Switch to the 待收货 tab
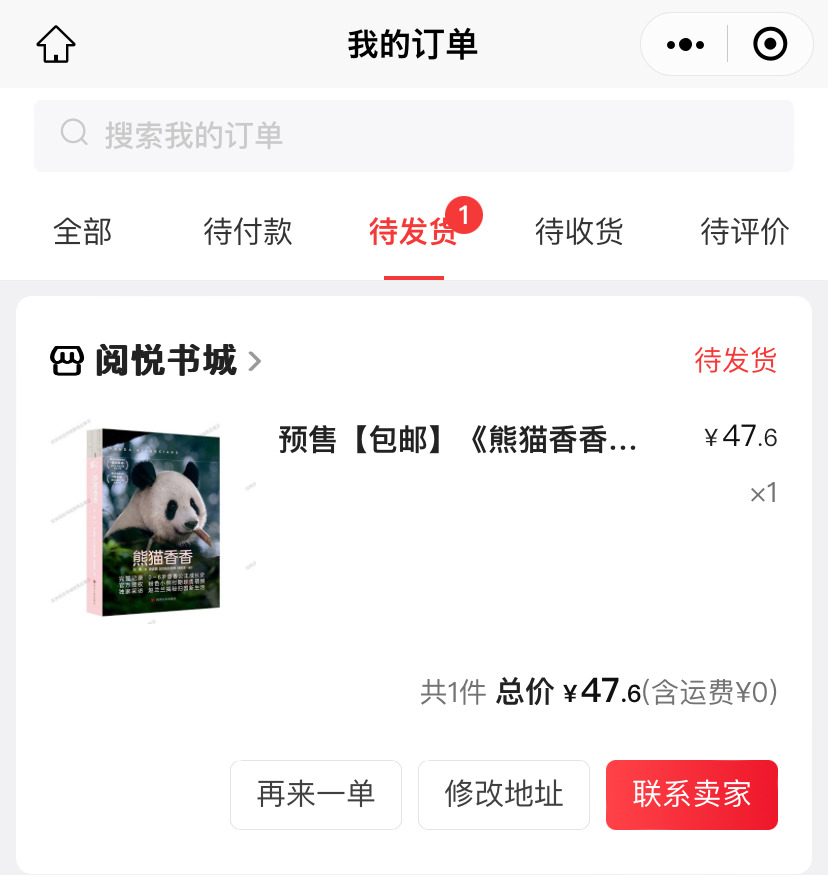The width and height of the screenshot is (828, 875). 579,232
